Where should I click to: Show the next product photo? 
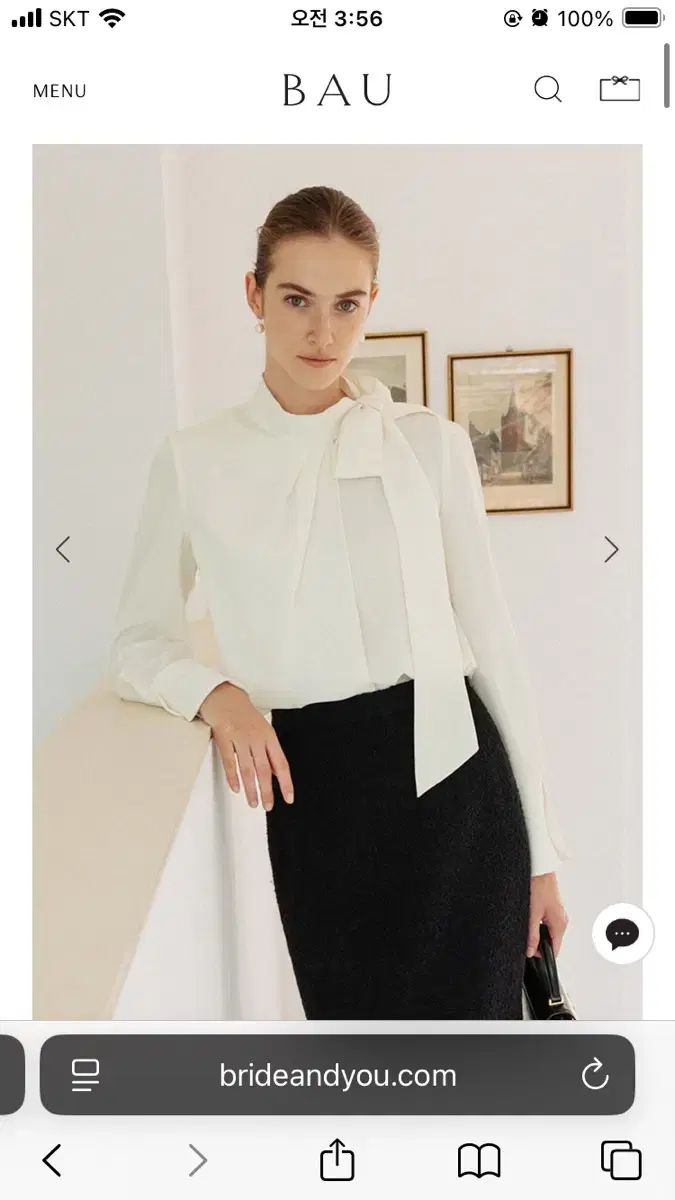pyautogui.click(x=611, y=549)
